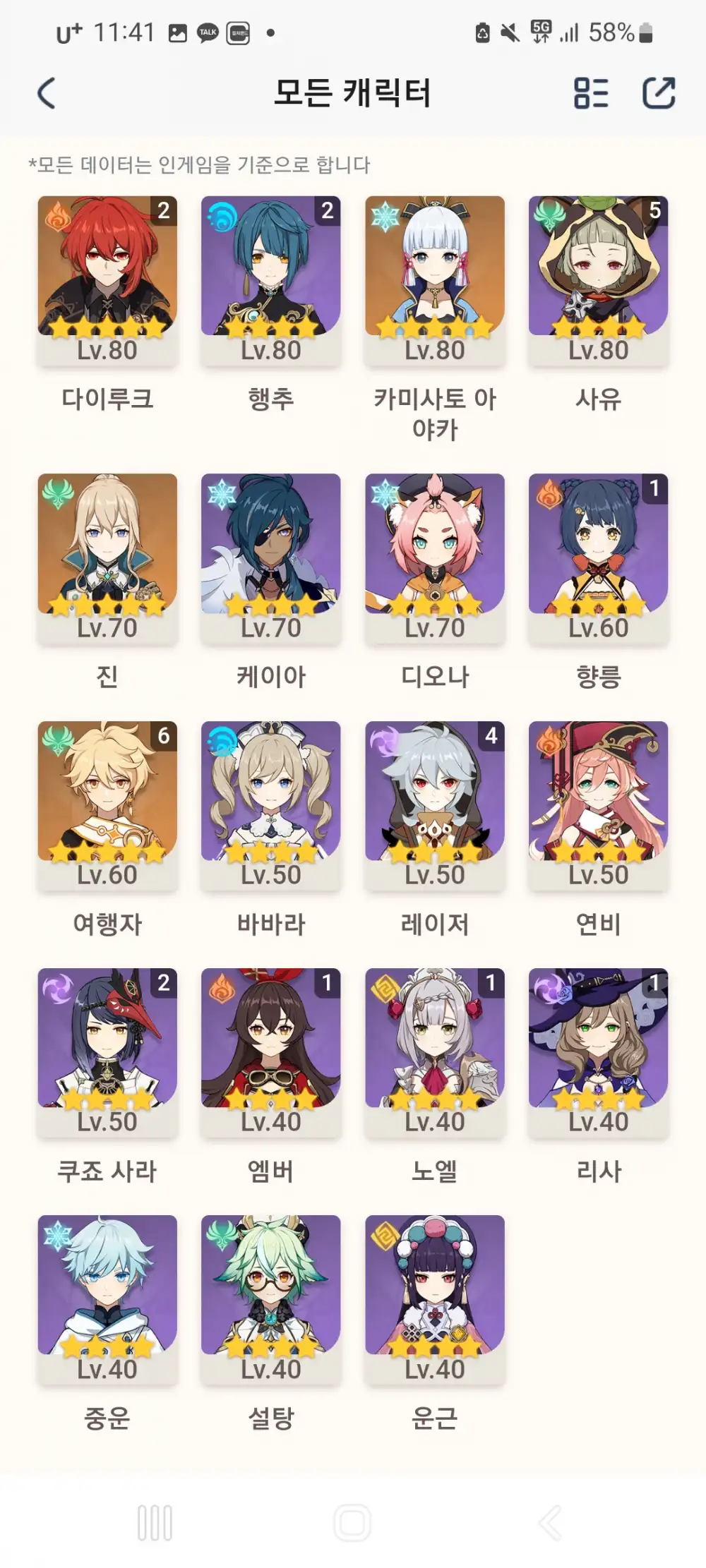
Task: Open 레이저 character card
Action: [x=435, y=804]
